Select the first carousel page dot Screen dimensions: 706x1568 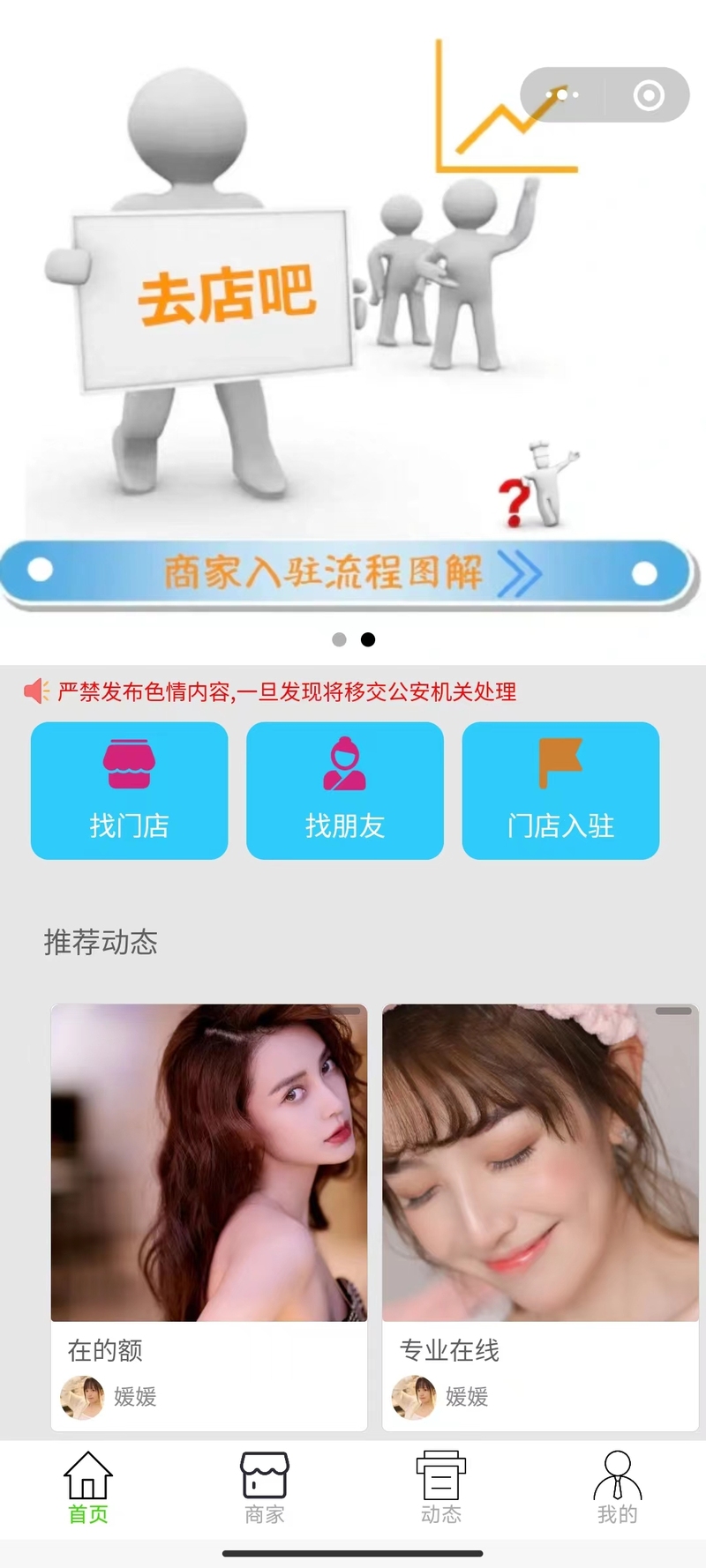pos(339,639)
